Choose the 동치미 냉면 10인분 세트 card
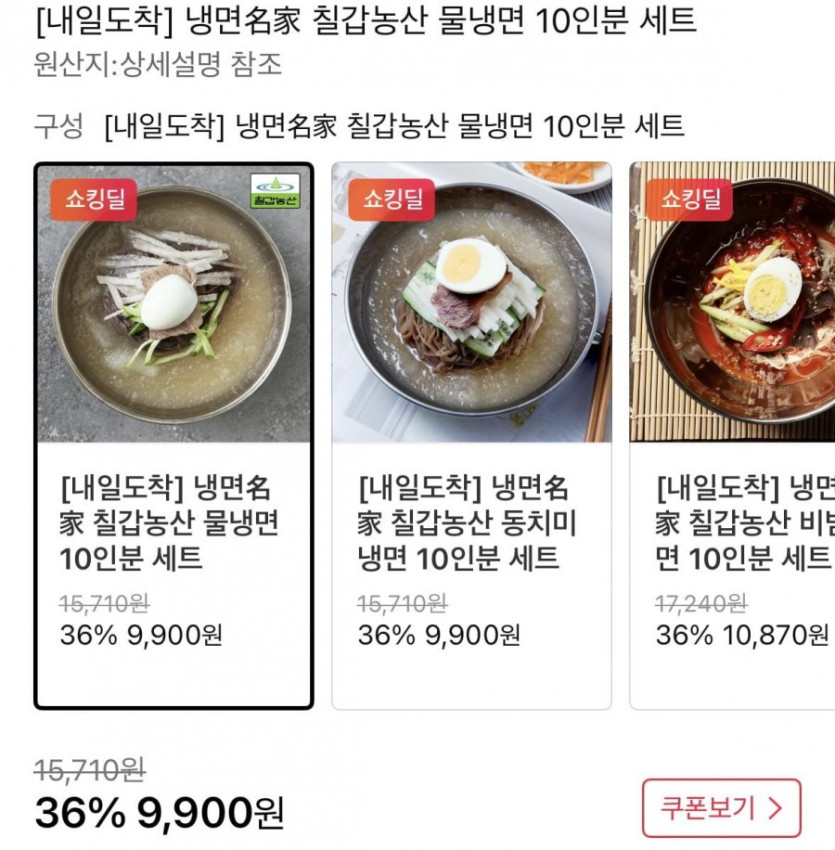Viewport: 835px width, 850px height. point(471,436)
